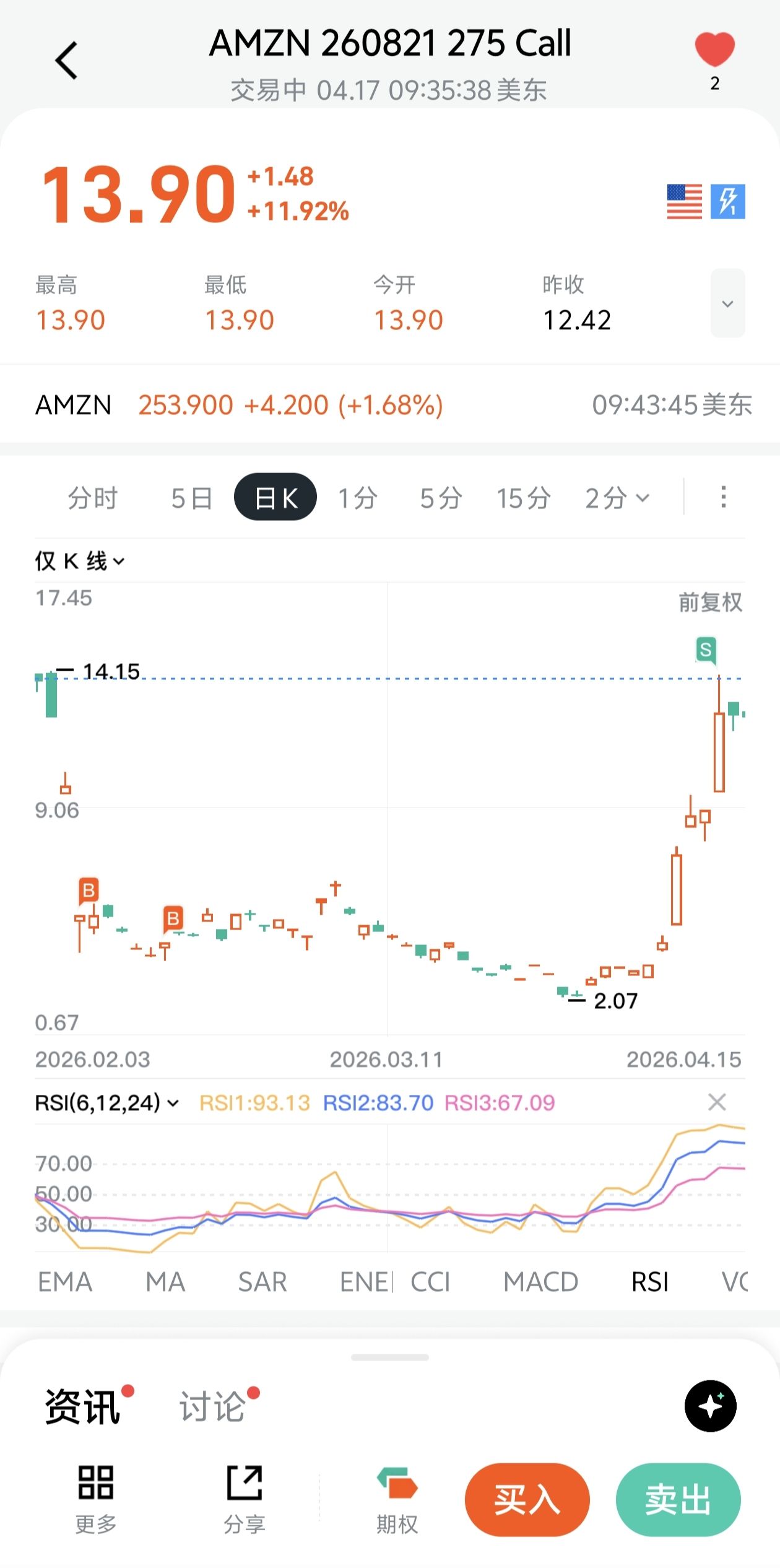Select the 5分 chart period

pyautogui.click(x=441, y=498)
